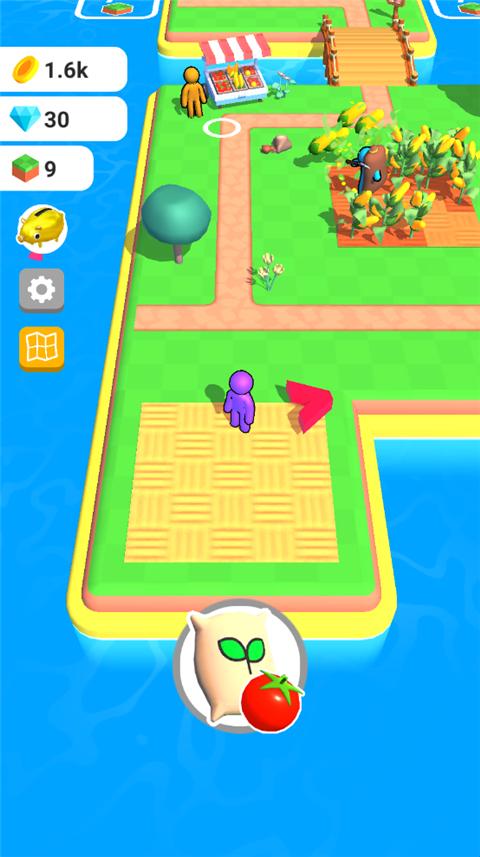
Task: Tap the tomato seed bag button
Action: (240, 665)
